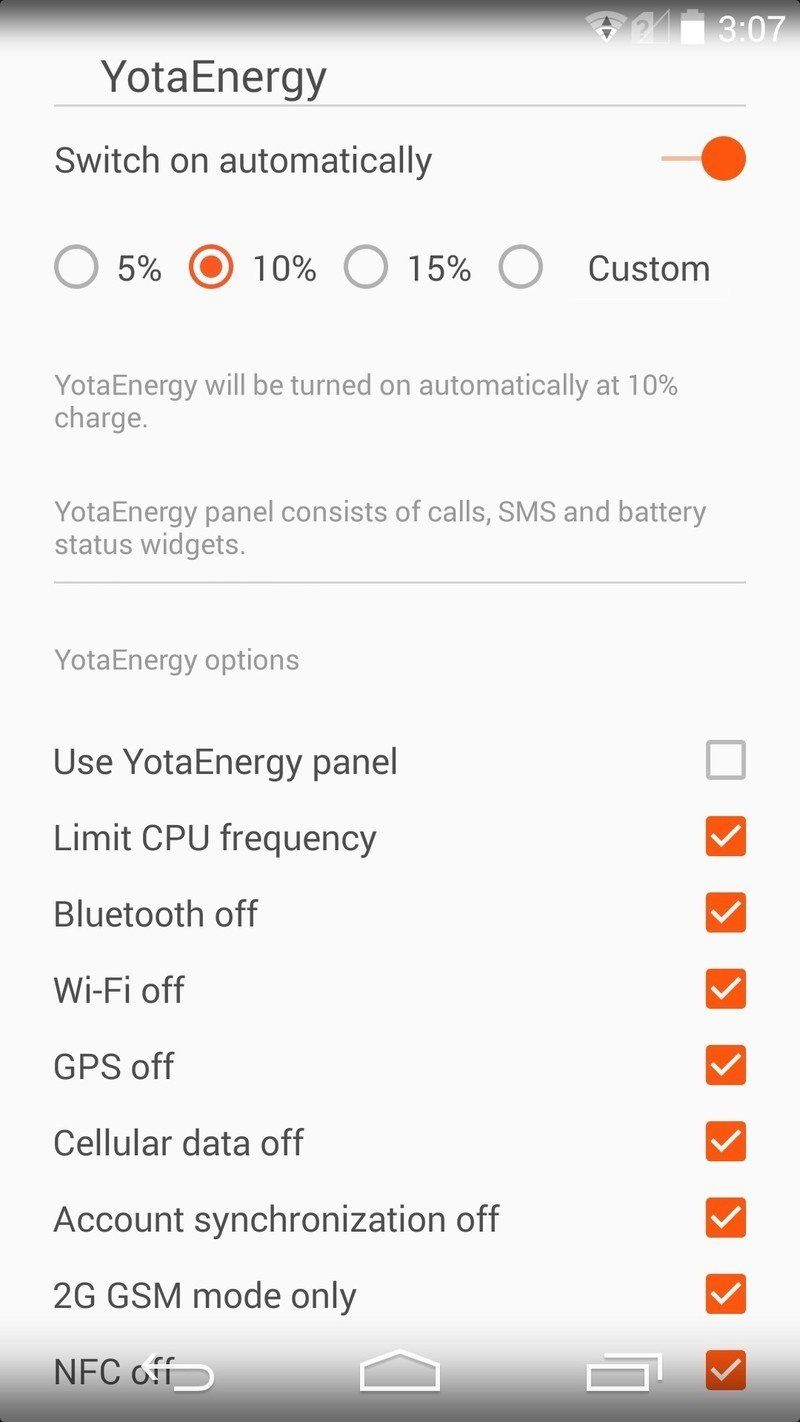Viewport: 800px width, 1422px height.
Task: Disable the Bluetooth off option
Action: click(725, 913)
